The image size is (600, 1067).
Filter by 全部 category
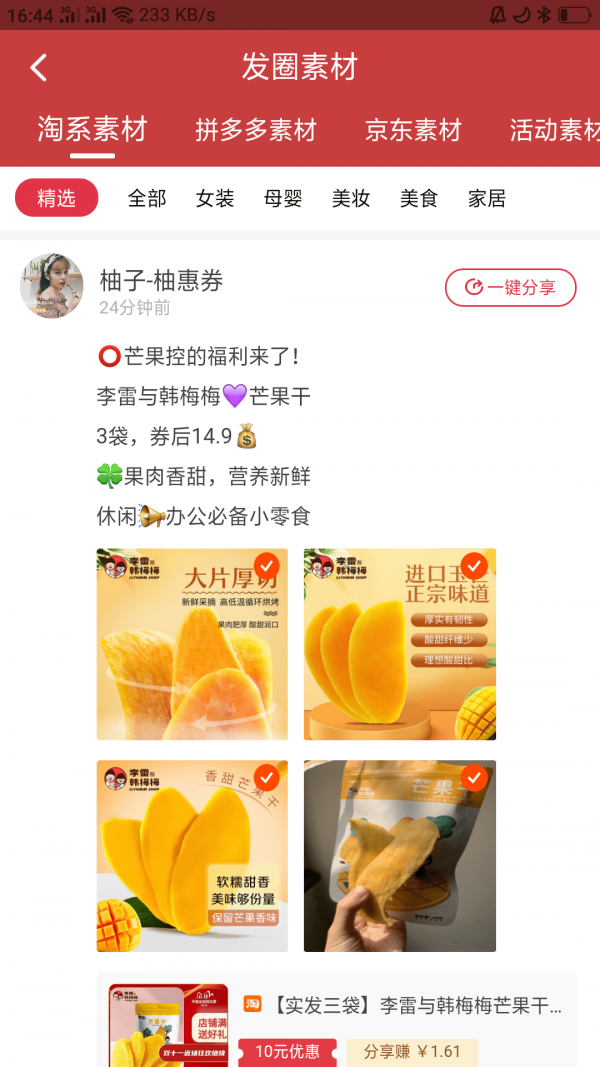[147, 198]
